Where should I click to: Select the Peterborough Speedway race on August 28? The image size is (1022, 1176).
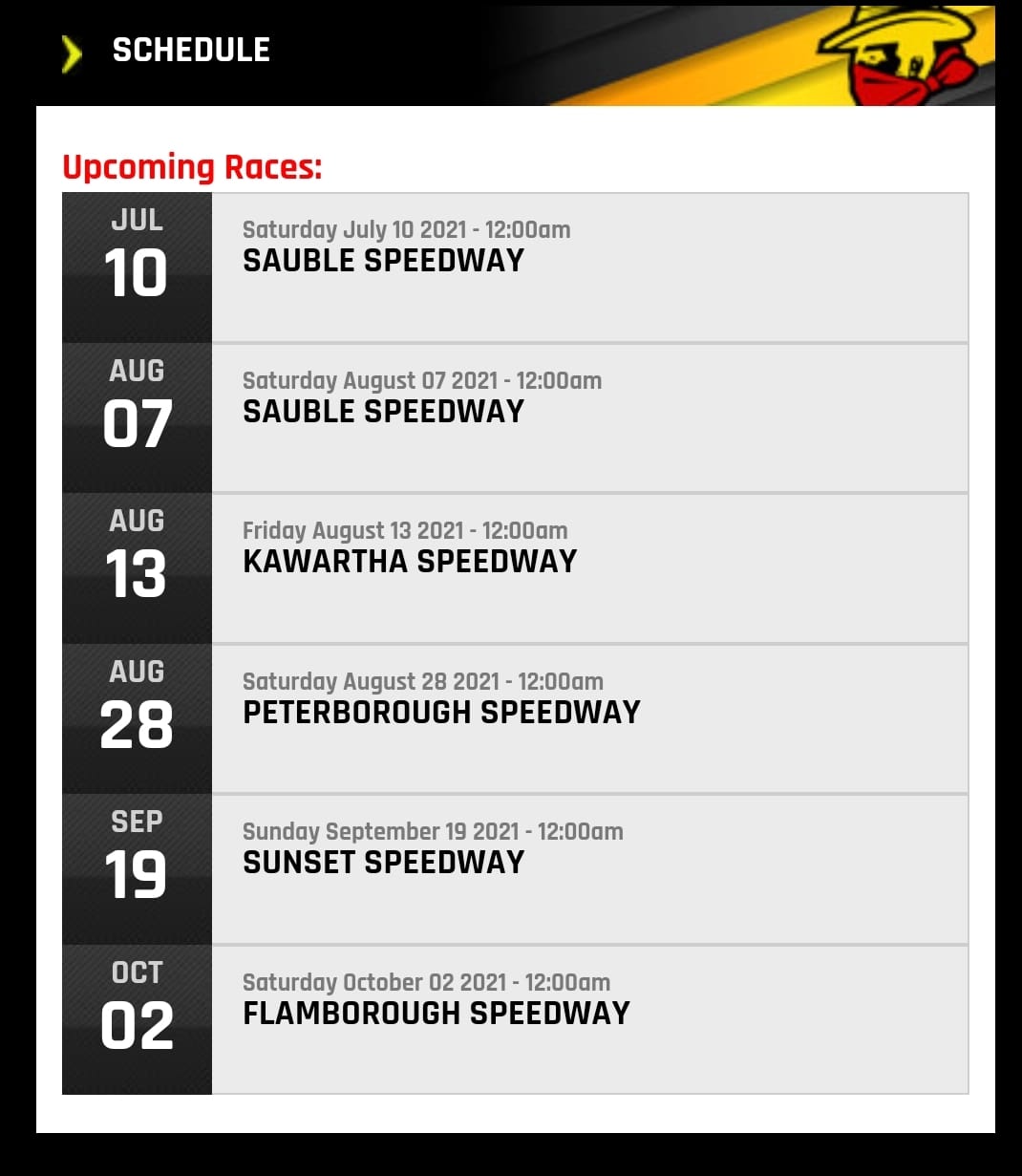click(441, 713)
